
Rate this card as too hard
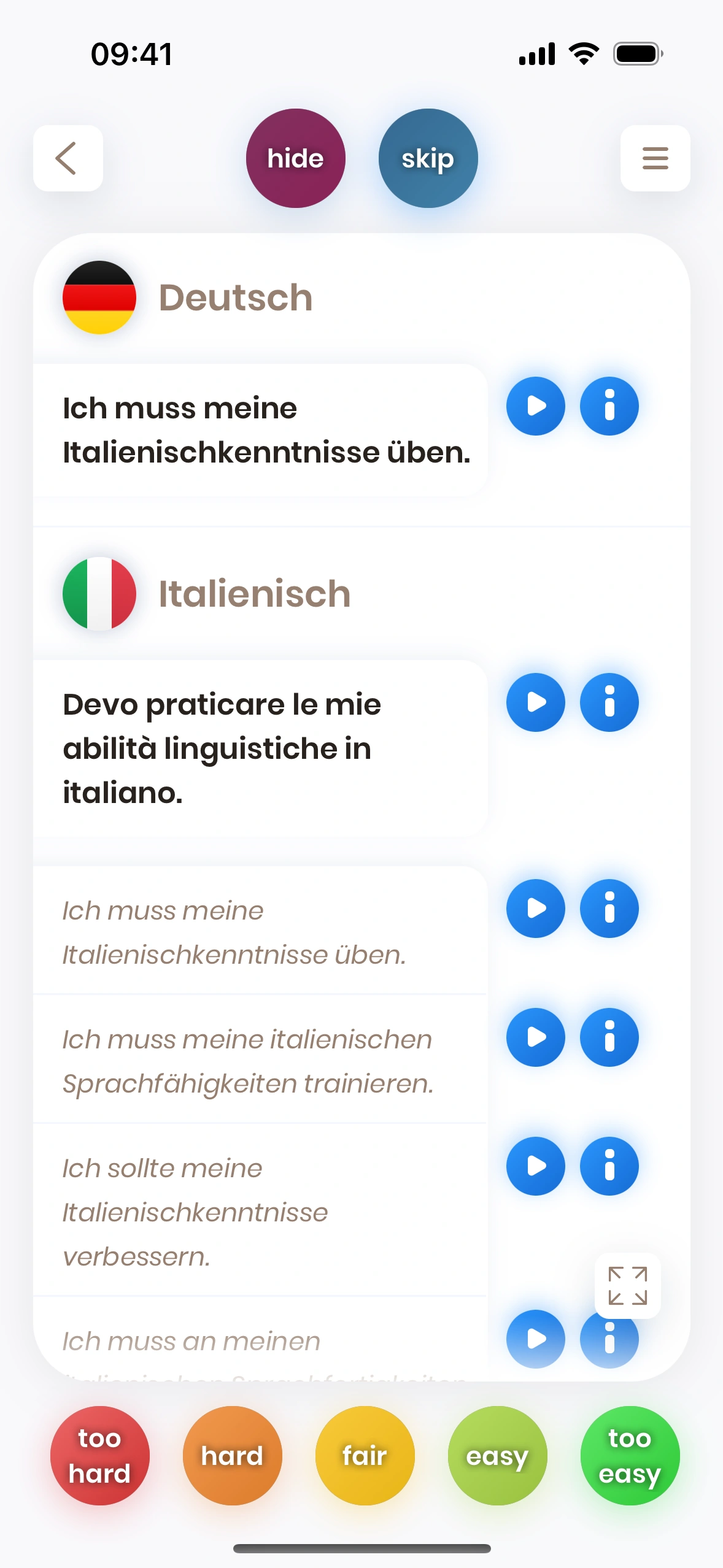coord(99,1456)
